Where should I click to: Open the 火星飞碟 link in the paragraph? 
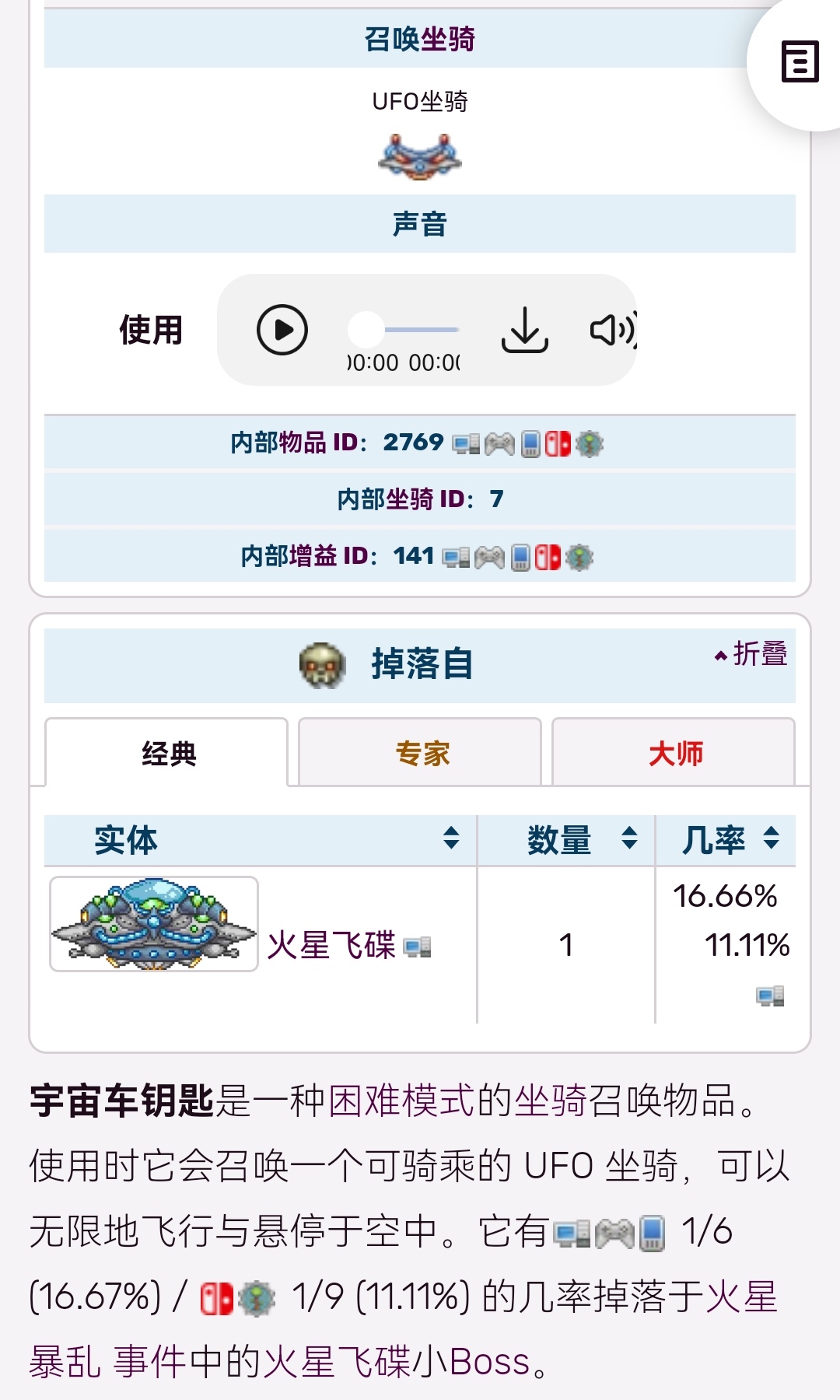click(338, 1363)
